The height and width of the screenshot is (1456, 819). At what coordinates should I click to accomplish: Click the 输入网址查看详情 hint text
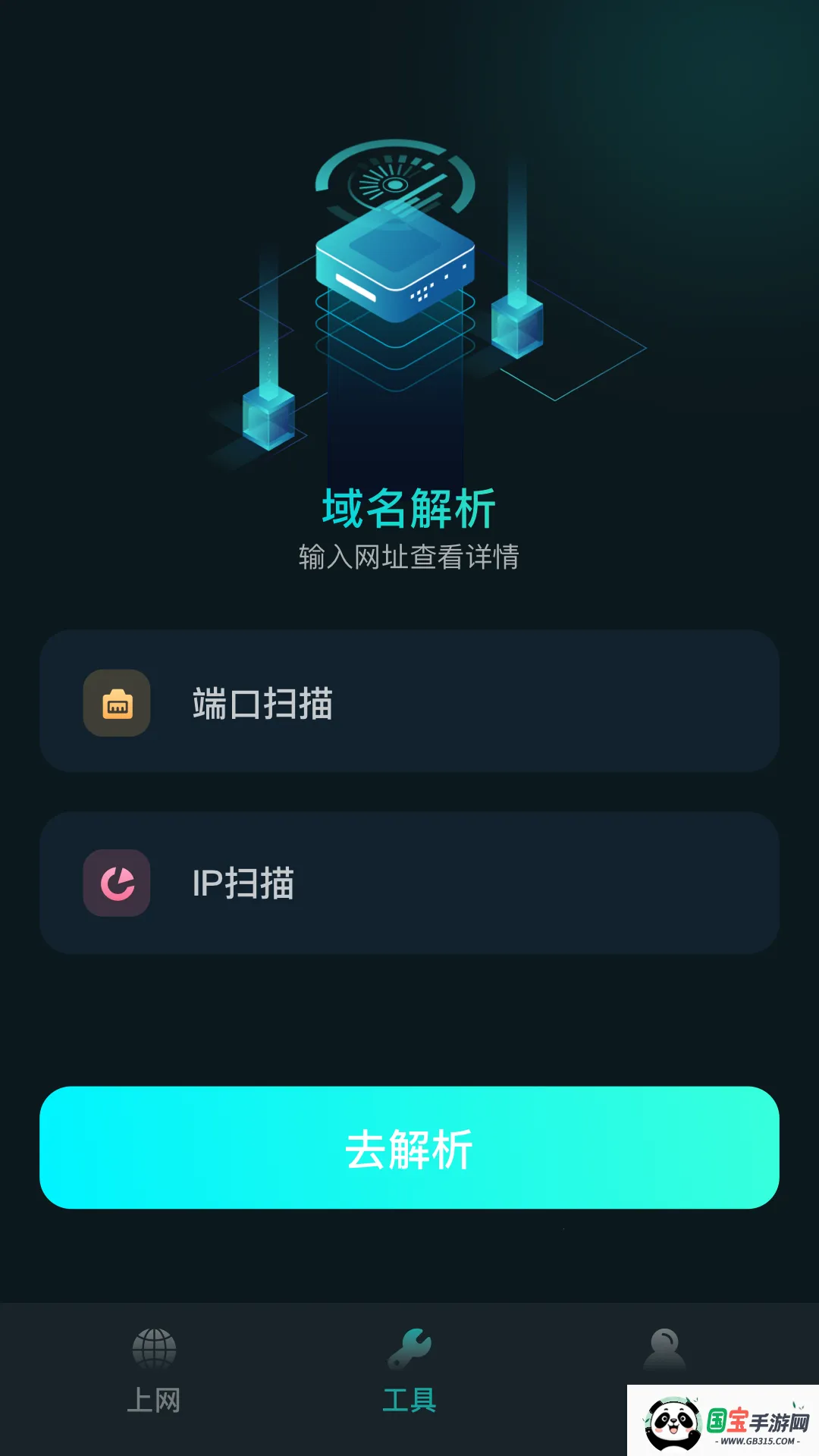pos(409,556)
